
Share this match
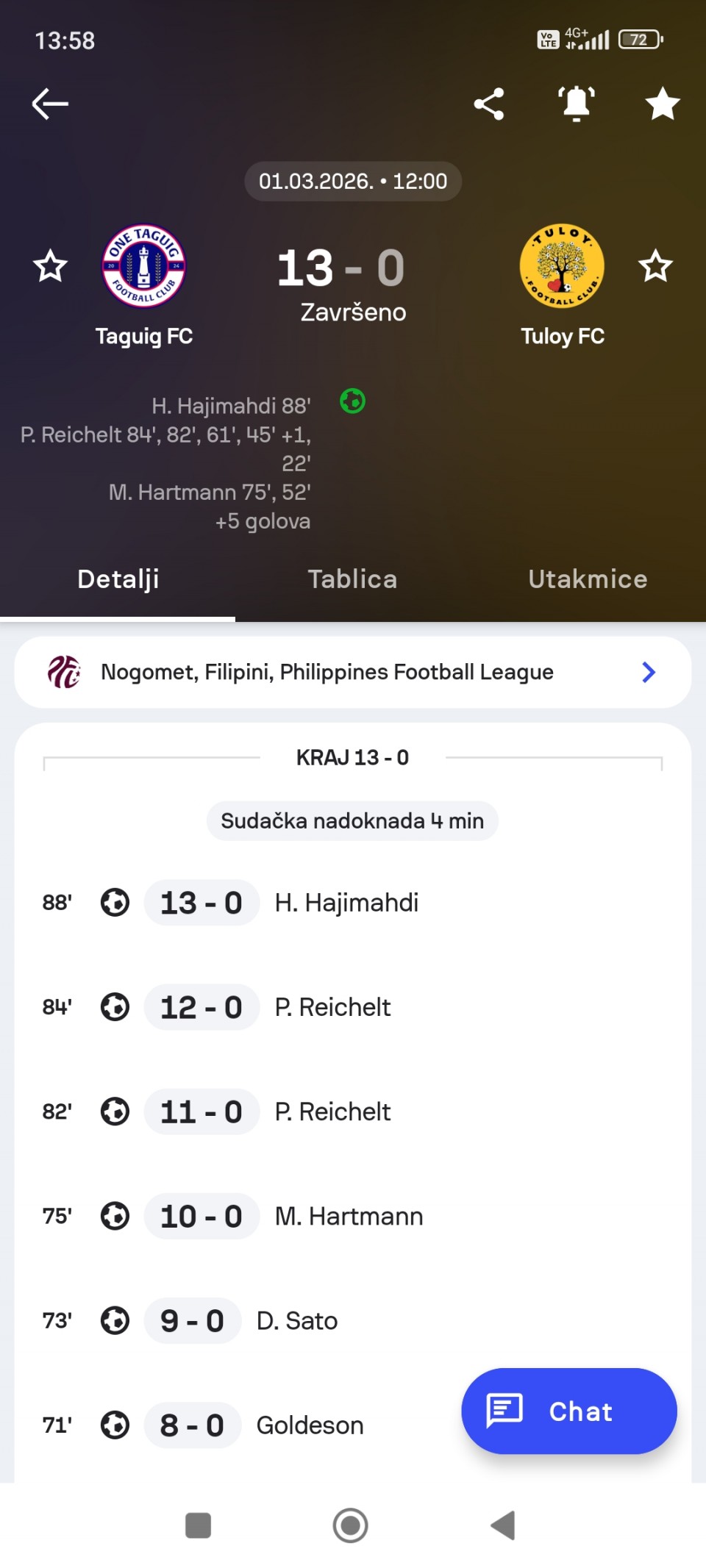point(489,104)
